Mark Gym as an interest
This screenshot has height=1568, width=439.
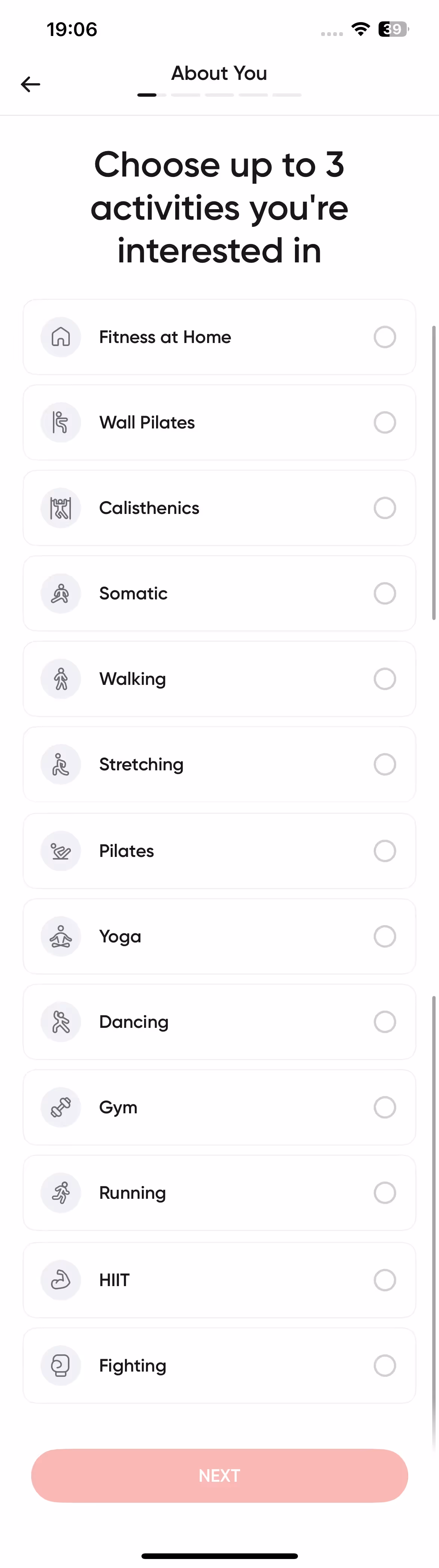coord(219,1107)
